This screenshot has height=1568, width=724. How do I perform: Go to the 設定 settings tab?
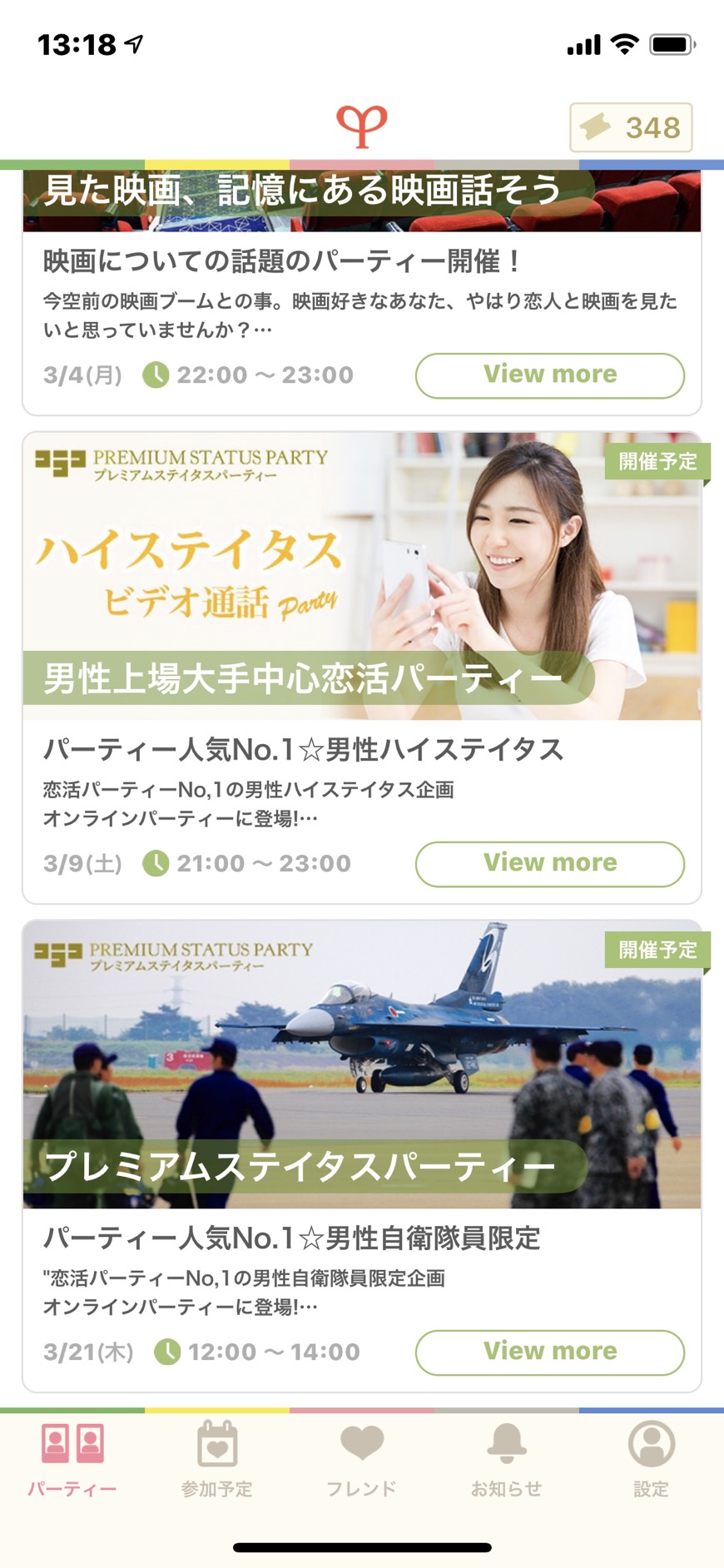click(x=651, y=1459)
